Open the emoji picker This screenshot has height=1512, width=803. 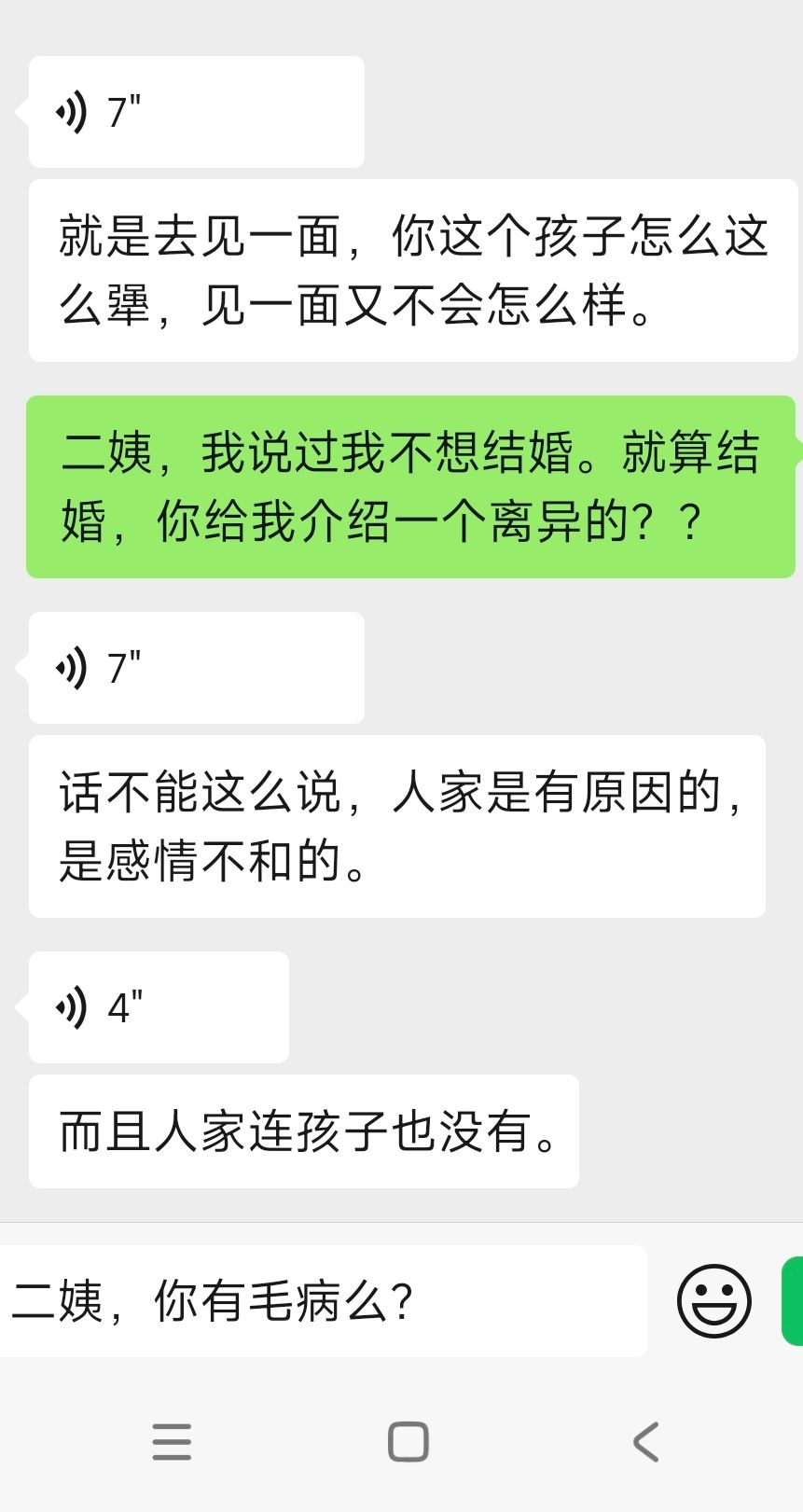[713, 1301]
